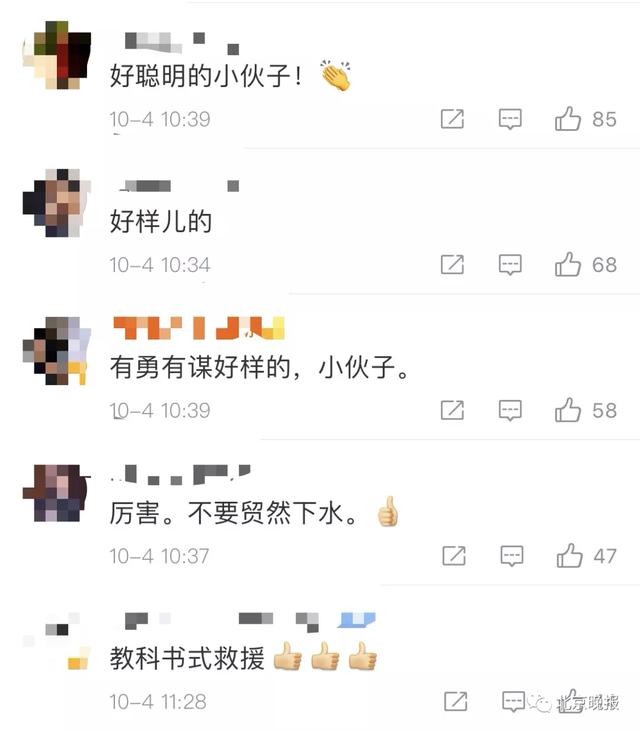The height and width of the screenshot is (731, 640).
Task: Open avatar of 有勇有谋好样的 commenter
Action: 56,349
